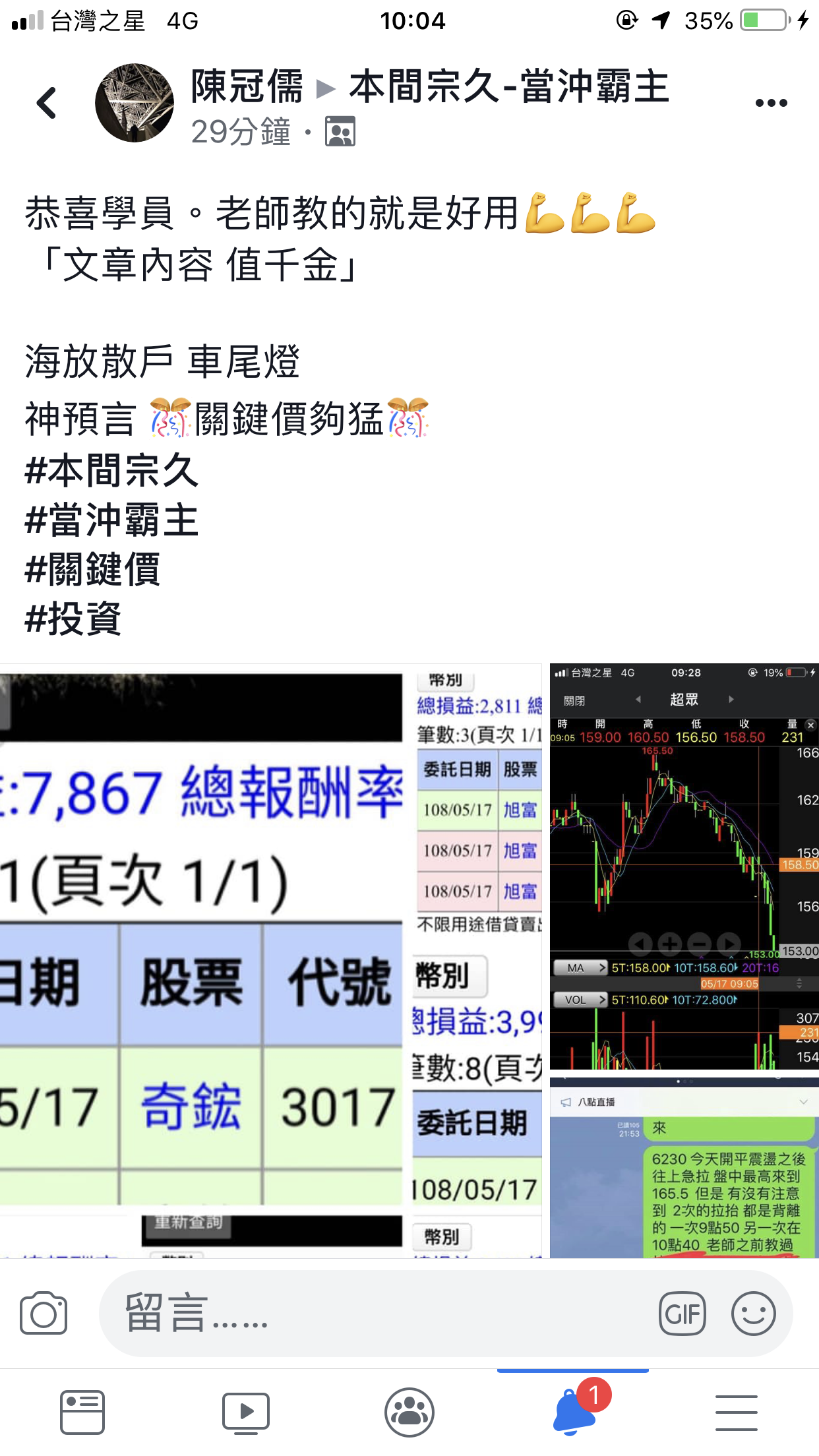Open the #當沖霸主 hashtag

111,520
